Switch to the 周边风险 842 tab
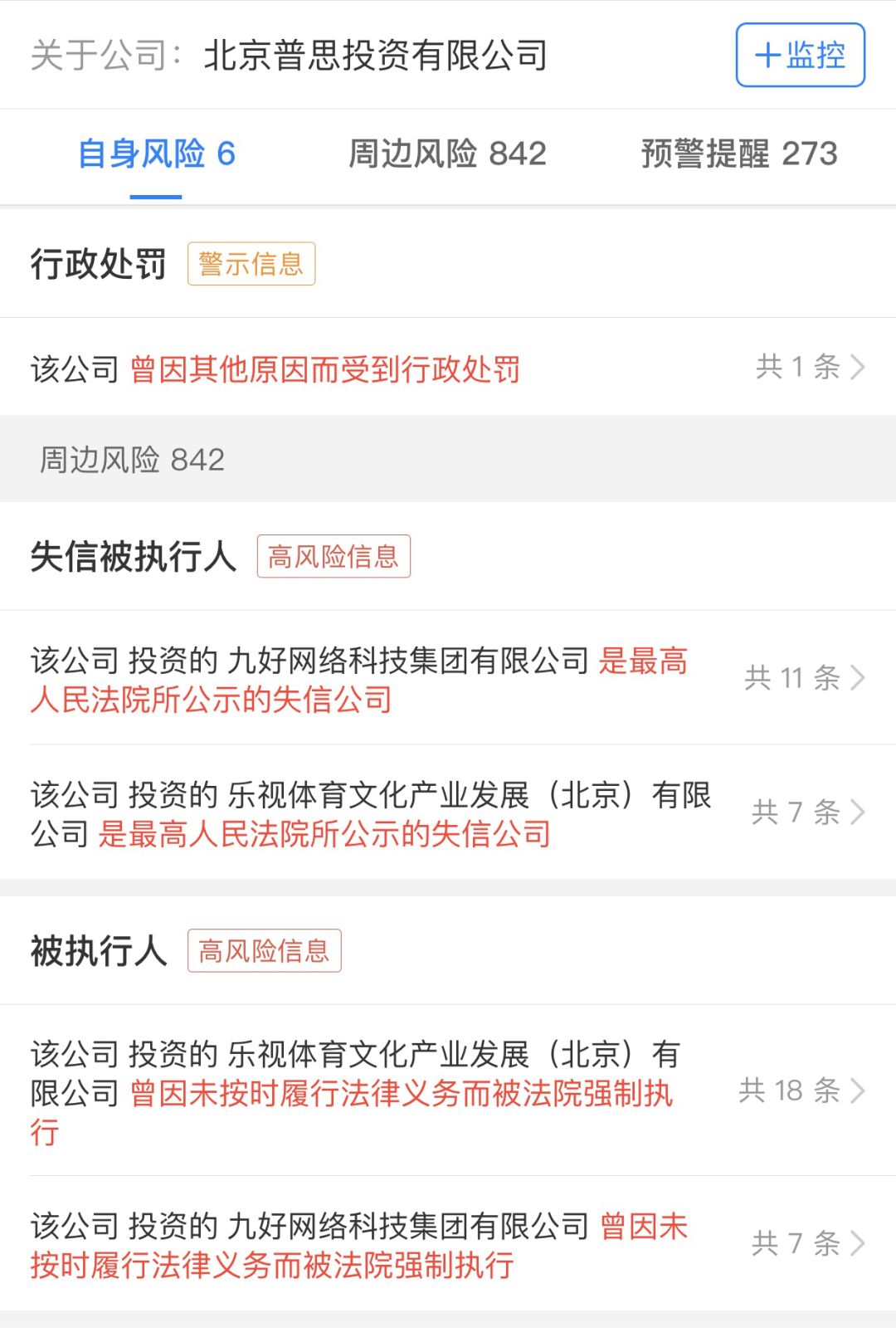The image size is (896, 1332). tap(447, 154)
